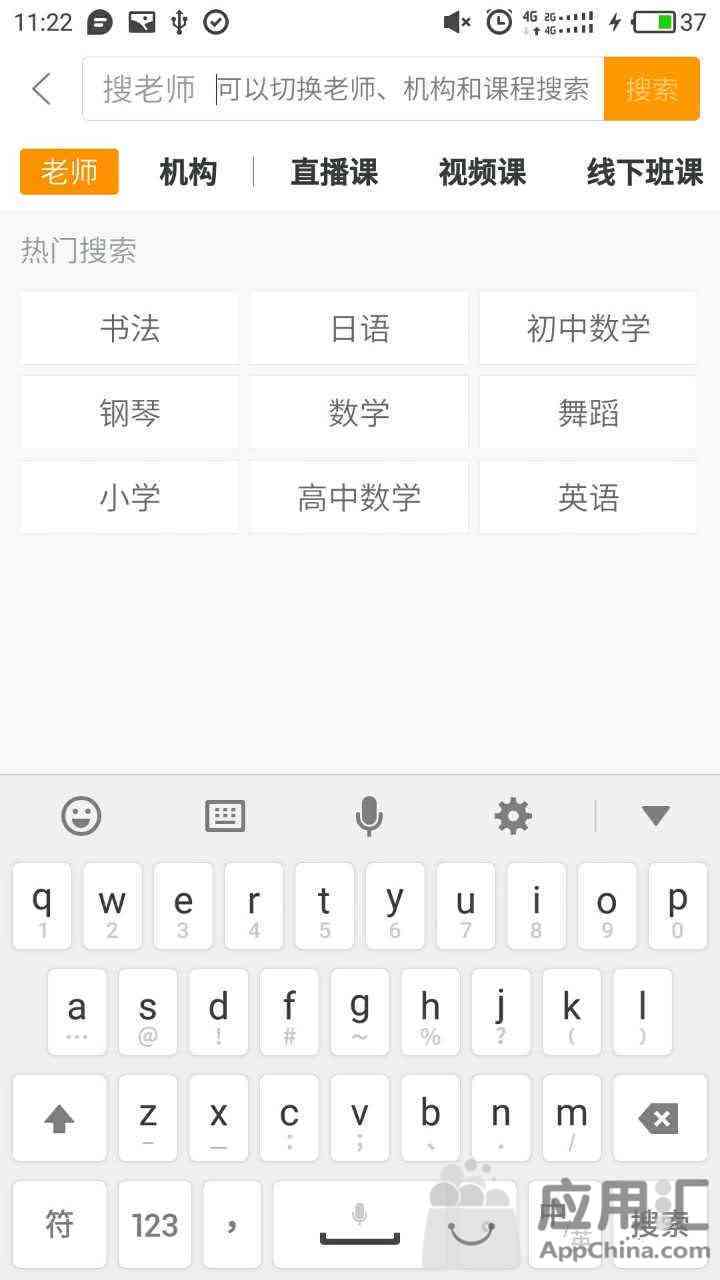Tap the 数学 hot search chip

tap(359, 412)
